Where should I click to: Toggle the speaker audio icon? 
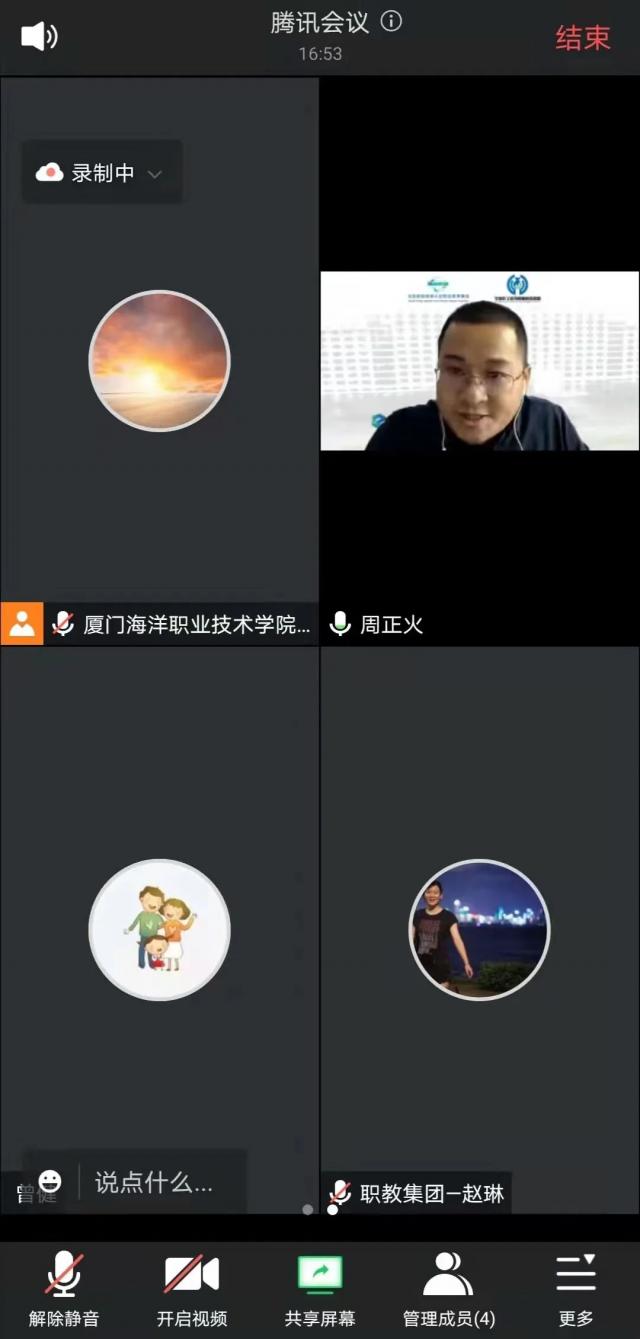tap(39, 37)
